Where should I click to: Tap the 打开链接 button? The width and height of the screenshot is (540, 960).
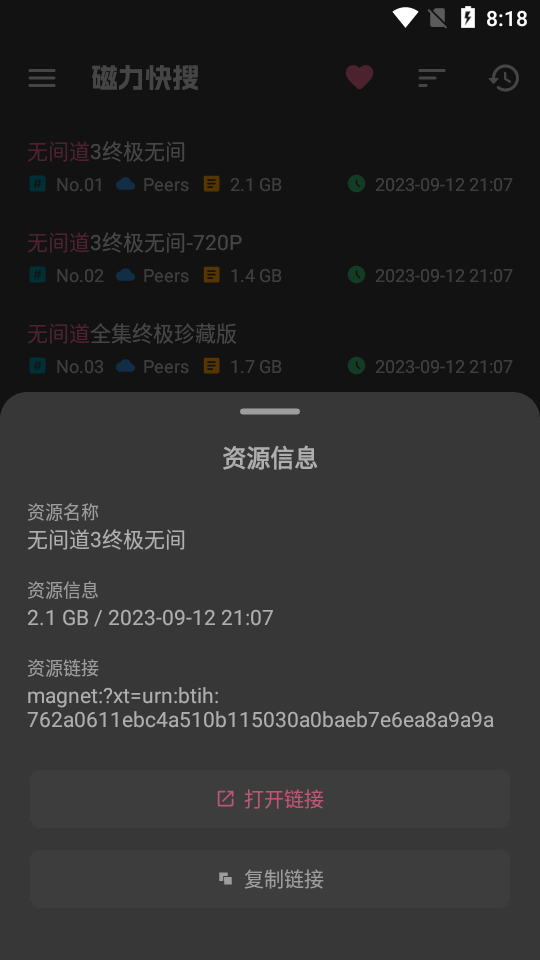[x=270, y=799]
